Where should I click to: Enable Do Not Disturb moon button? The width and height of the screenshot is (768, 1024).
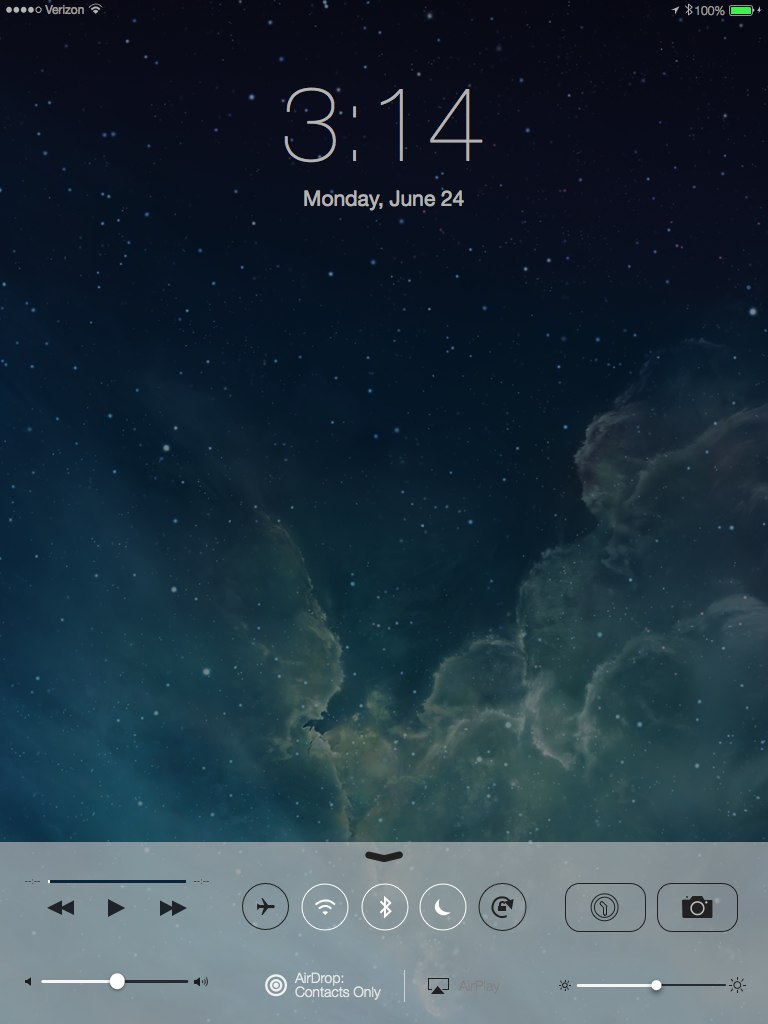[x=443, y=907]
